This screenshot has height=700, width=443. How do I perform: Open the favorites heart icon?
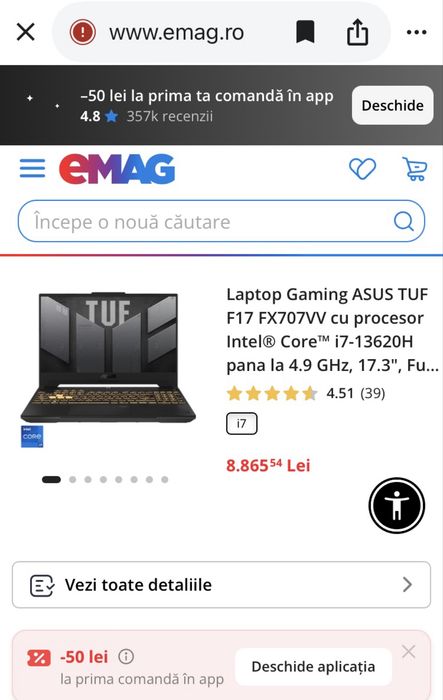[x=363, y=169]
